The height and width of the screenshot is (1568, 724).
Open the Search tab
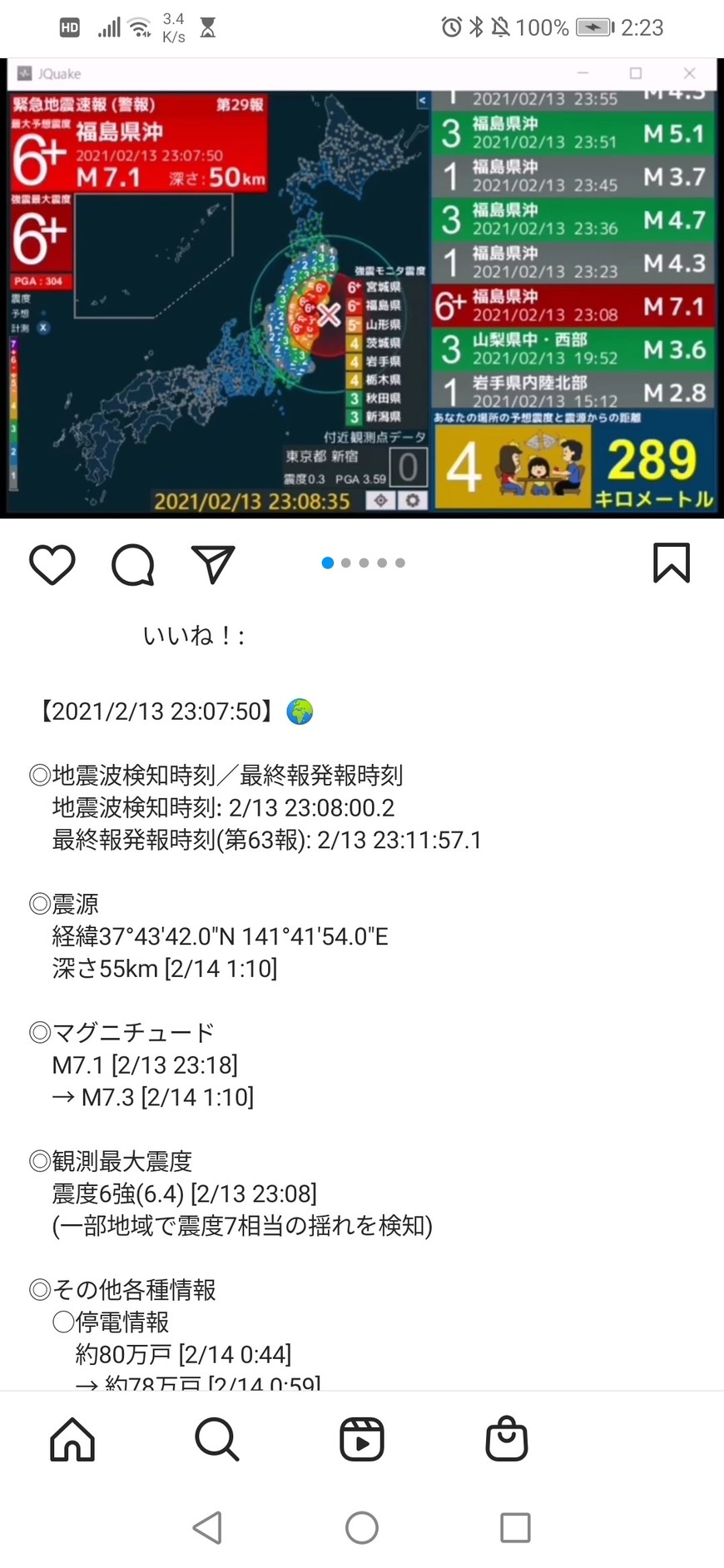[x=217, y=1440]
